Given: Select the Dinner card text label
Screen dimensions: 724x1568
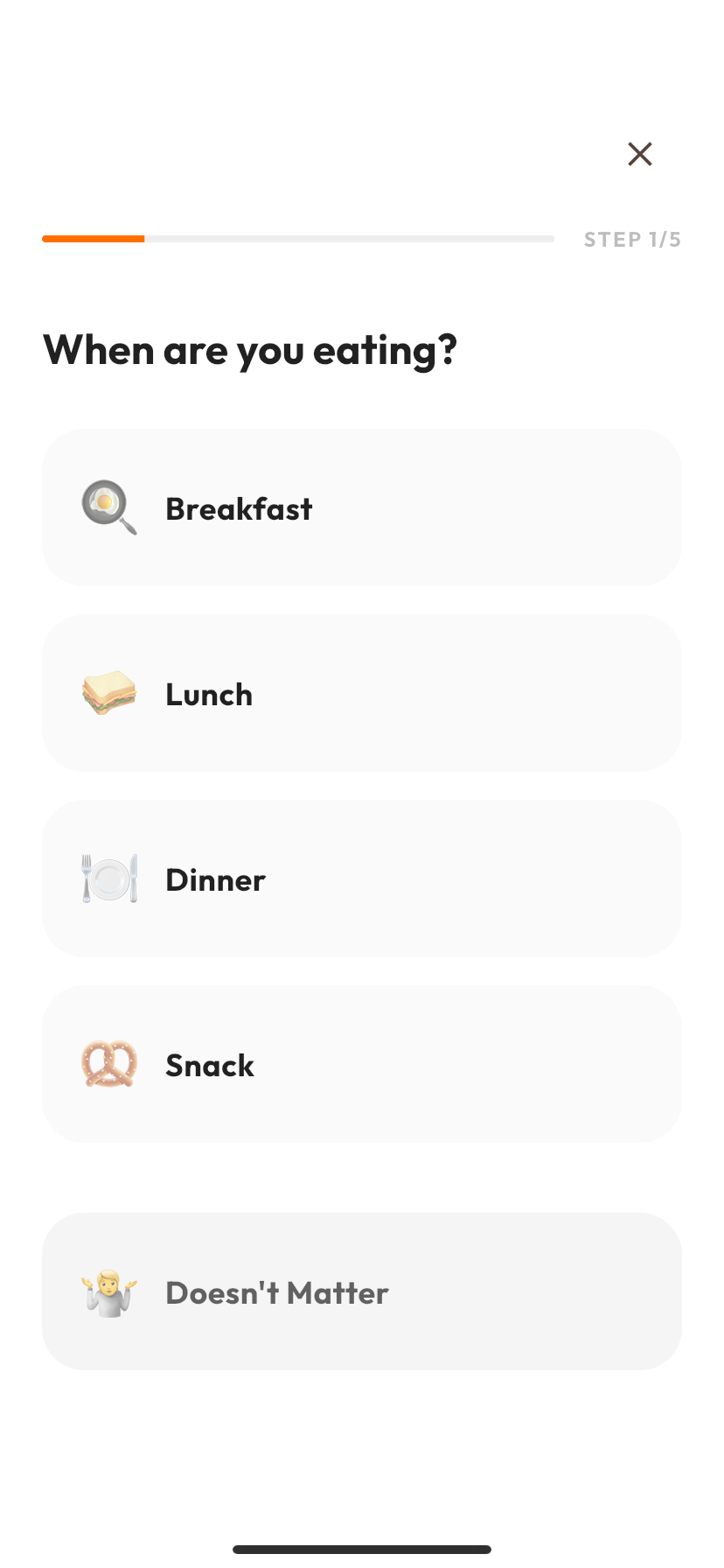Looking at the screenshot, I should (215, 880).
